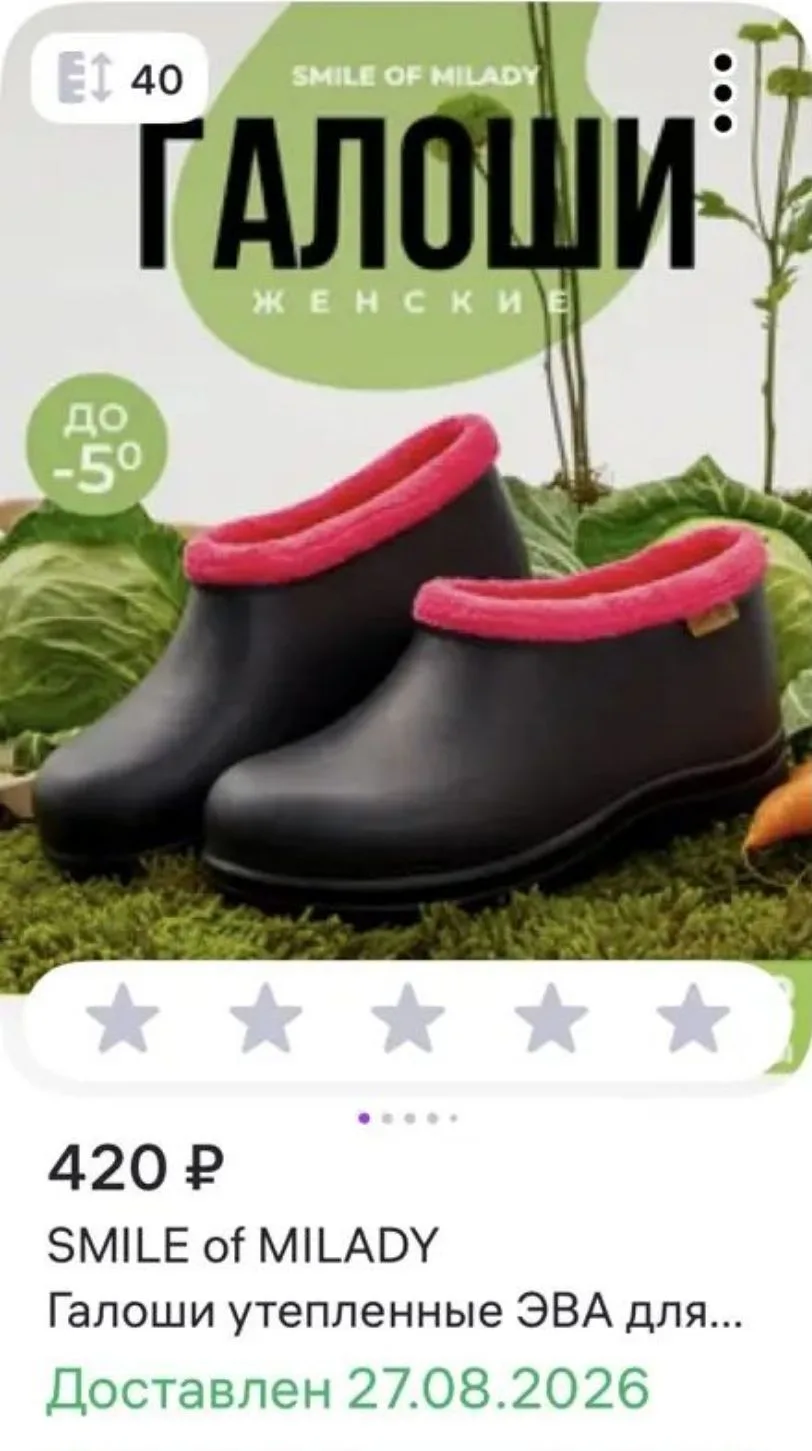Tap the size 40 badge
This screenshot has width=812, height=1451.
coord(120,79)
